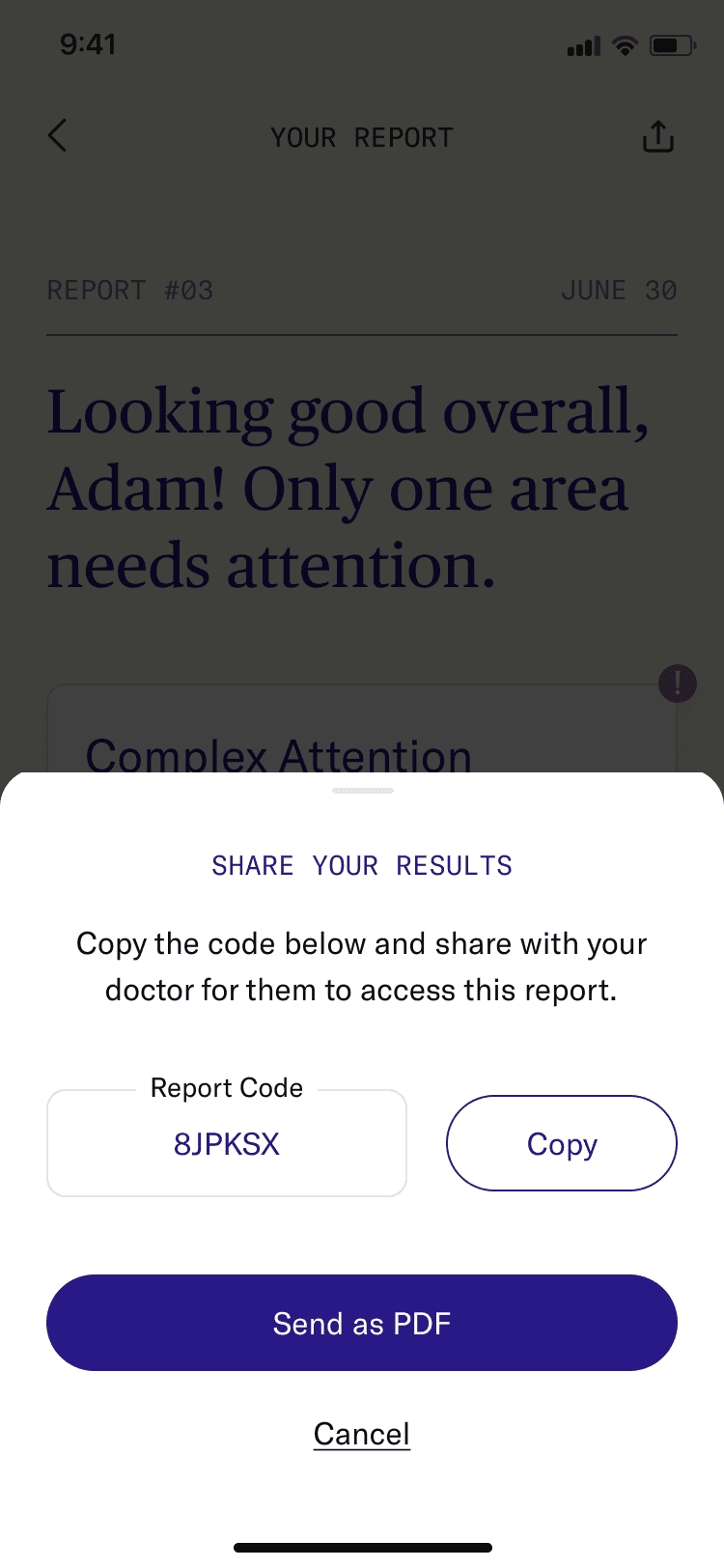Cancel the share sheet
724x1568 pixels.
pos(362,1434)
